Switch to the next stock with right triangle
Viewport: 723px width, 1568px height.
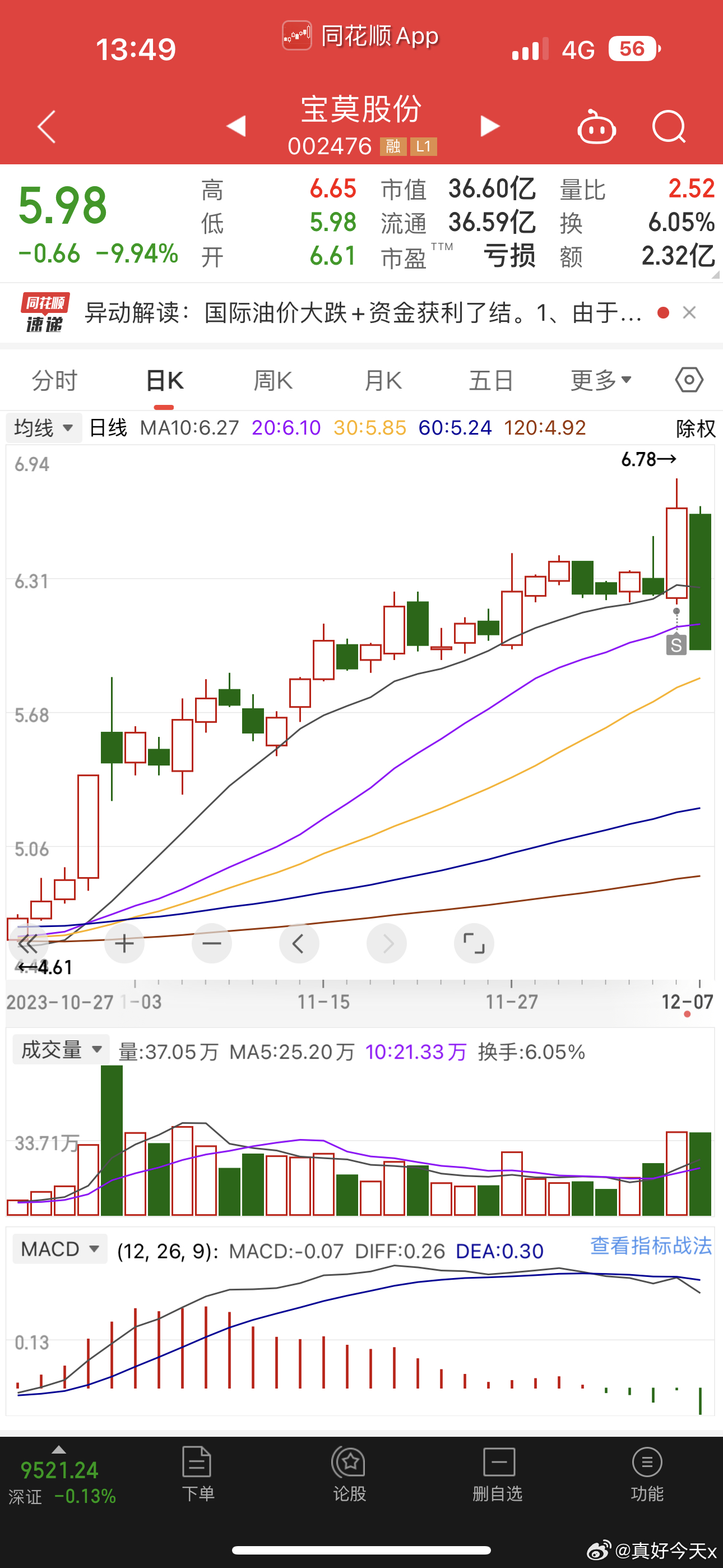point(489,126)
